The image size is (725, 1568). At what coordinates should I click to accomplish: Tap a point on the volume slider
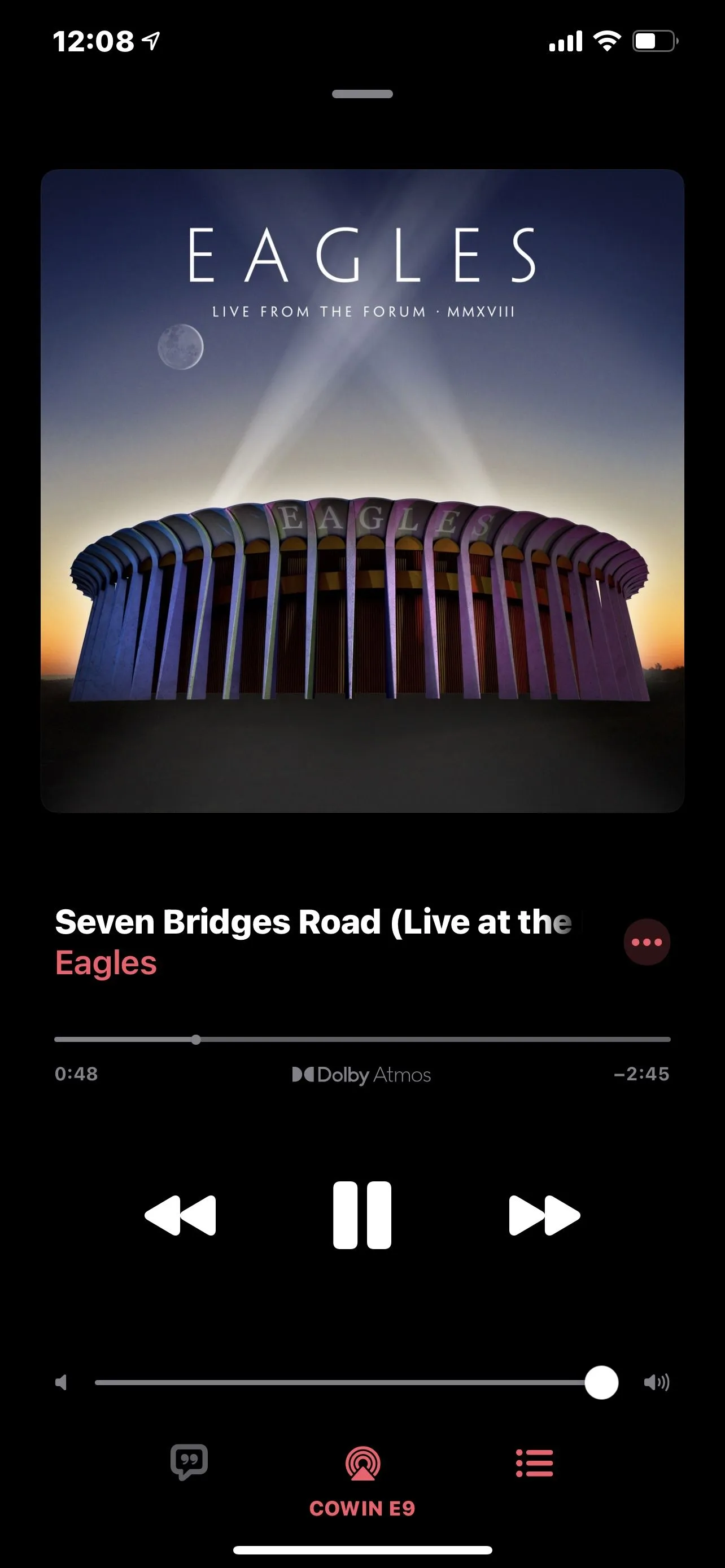341,1382
